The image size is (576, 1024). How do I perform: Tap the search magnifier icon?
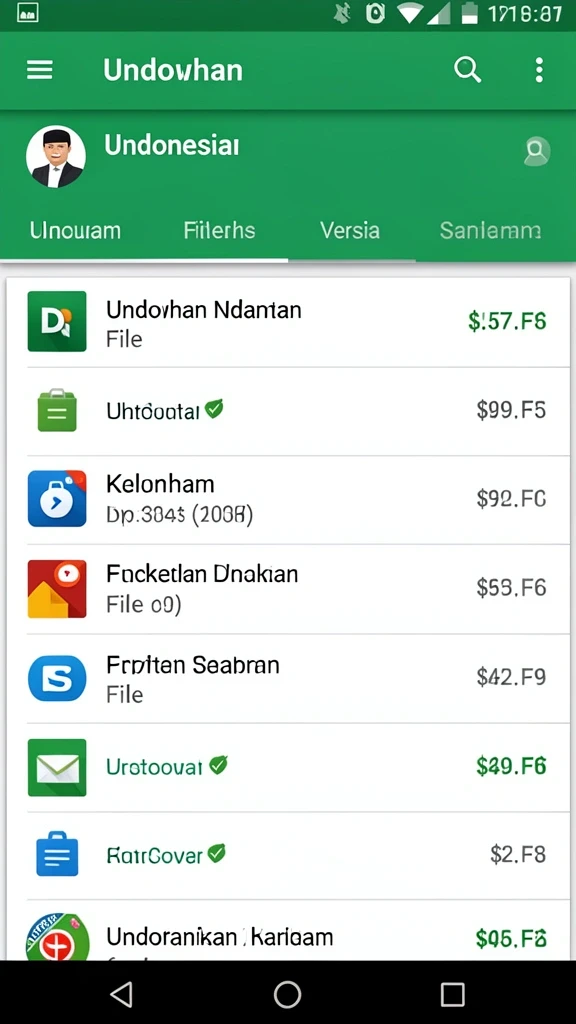coord(468,69)
